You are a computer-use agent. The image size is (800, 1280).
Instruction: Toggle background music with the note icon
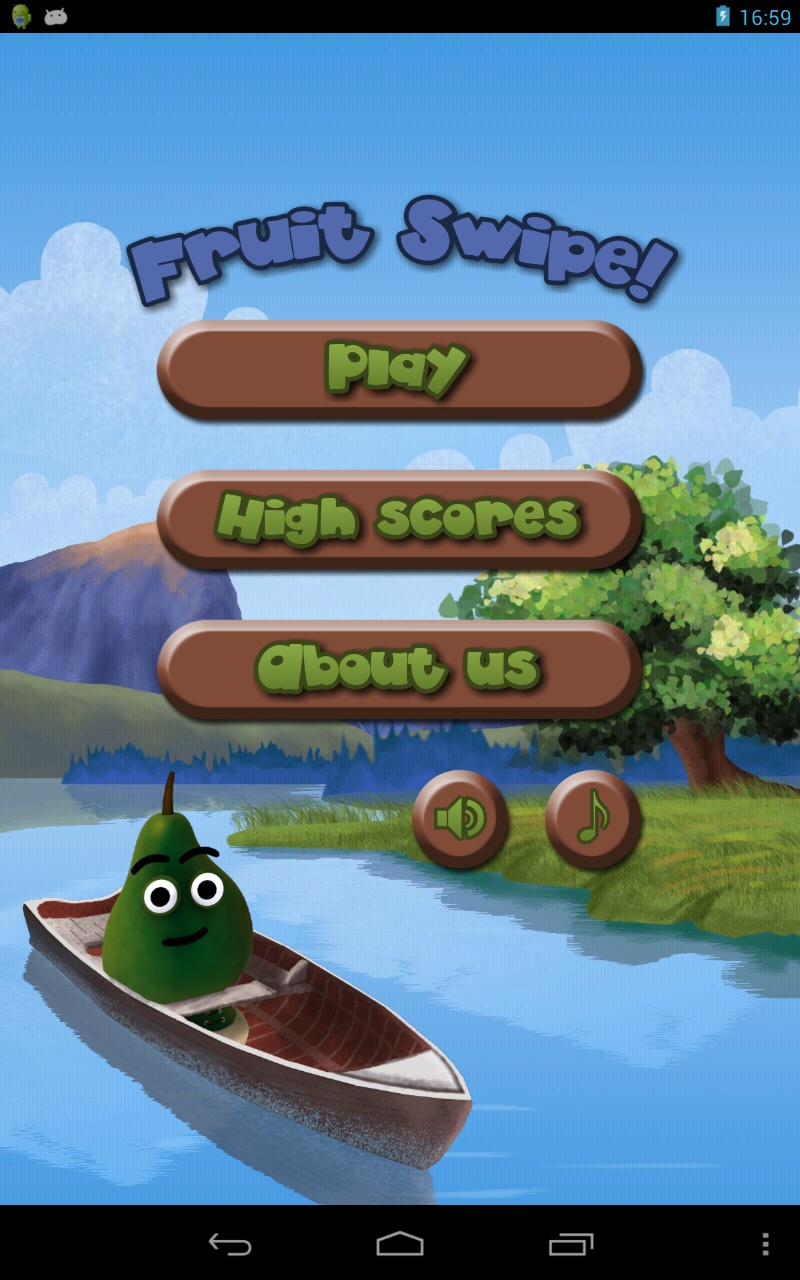594,818
